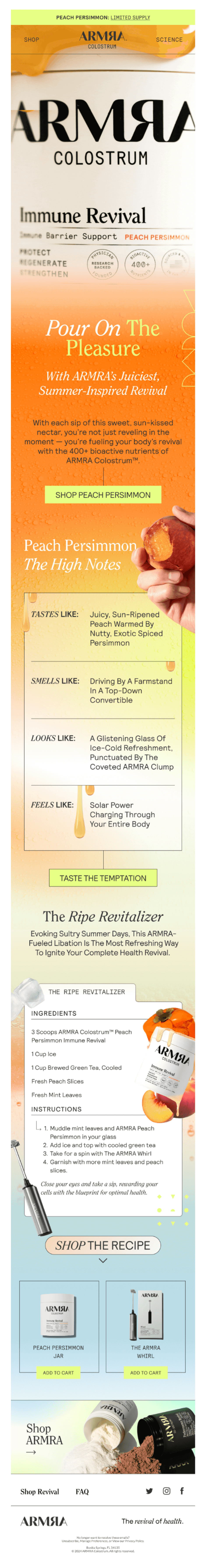Image resolution: width=207 pixels, height=1568 pixels.
Task: Select the Taste The Temptation button
Action: click(103, 878)
